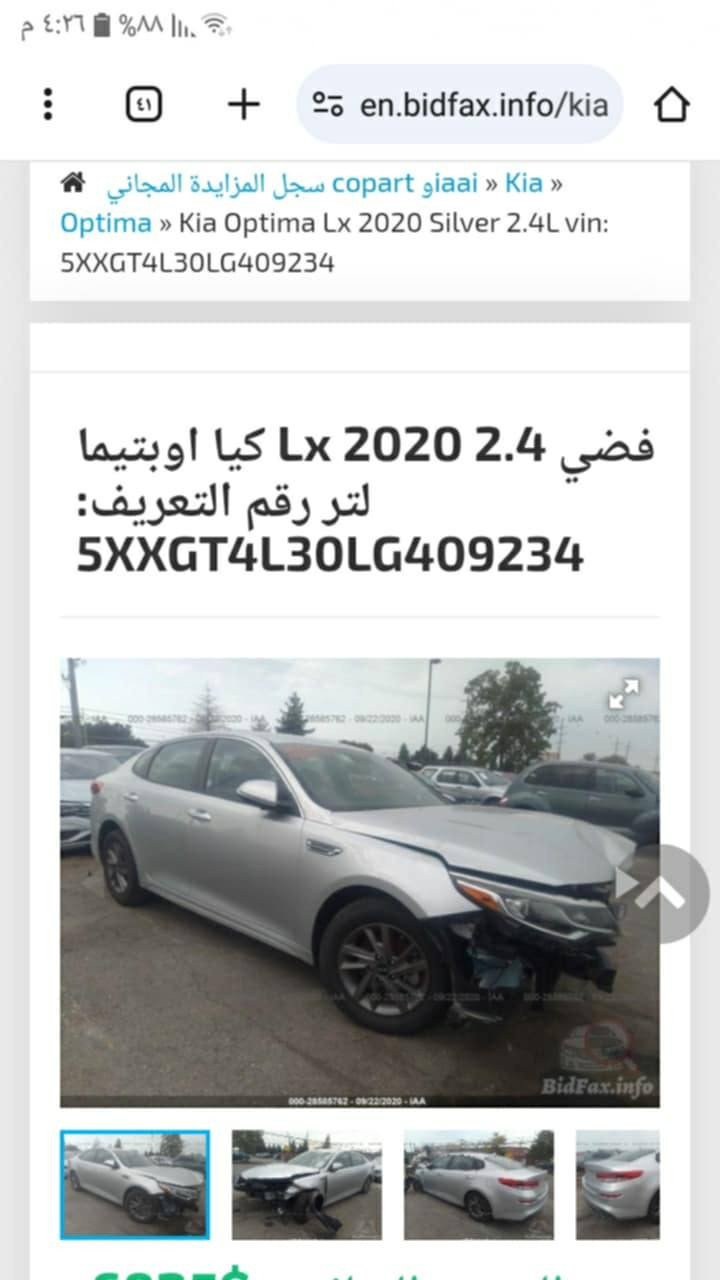Click the breadcrumb home icon

pos(72,182)
